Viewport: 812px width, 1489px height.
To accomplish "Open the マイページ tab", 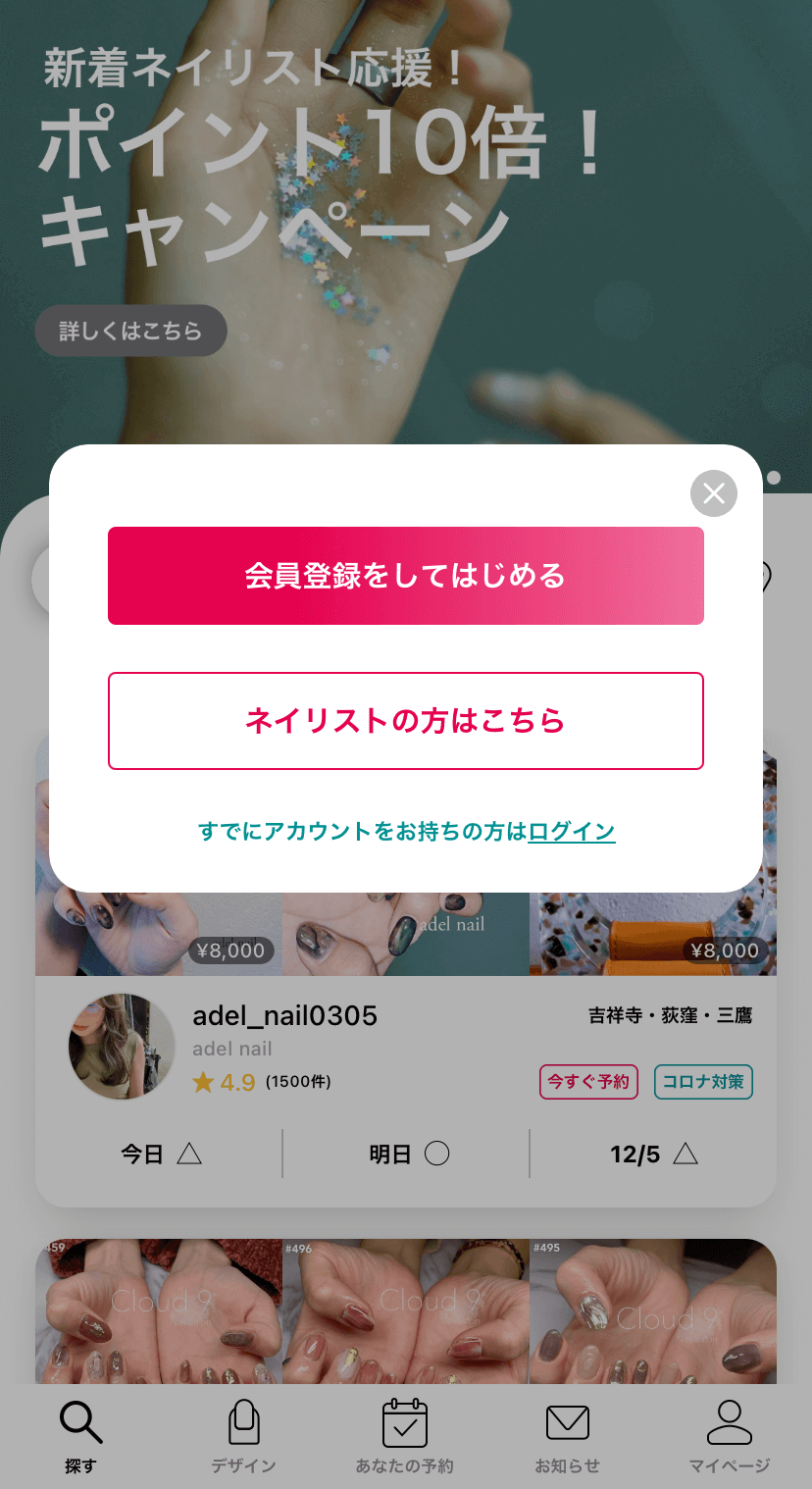I will point(729,1435).
